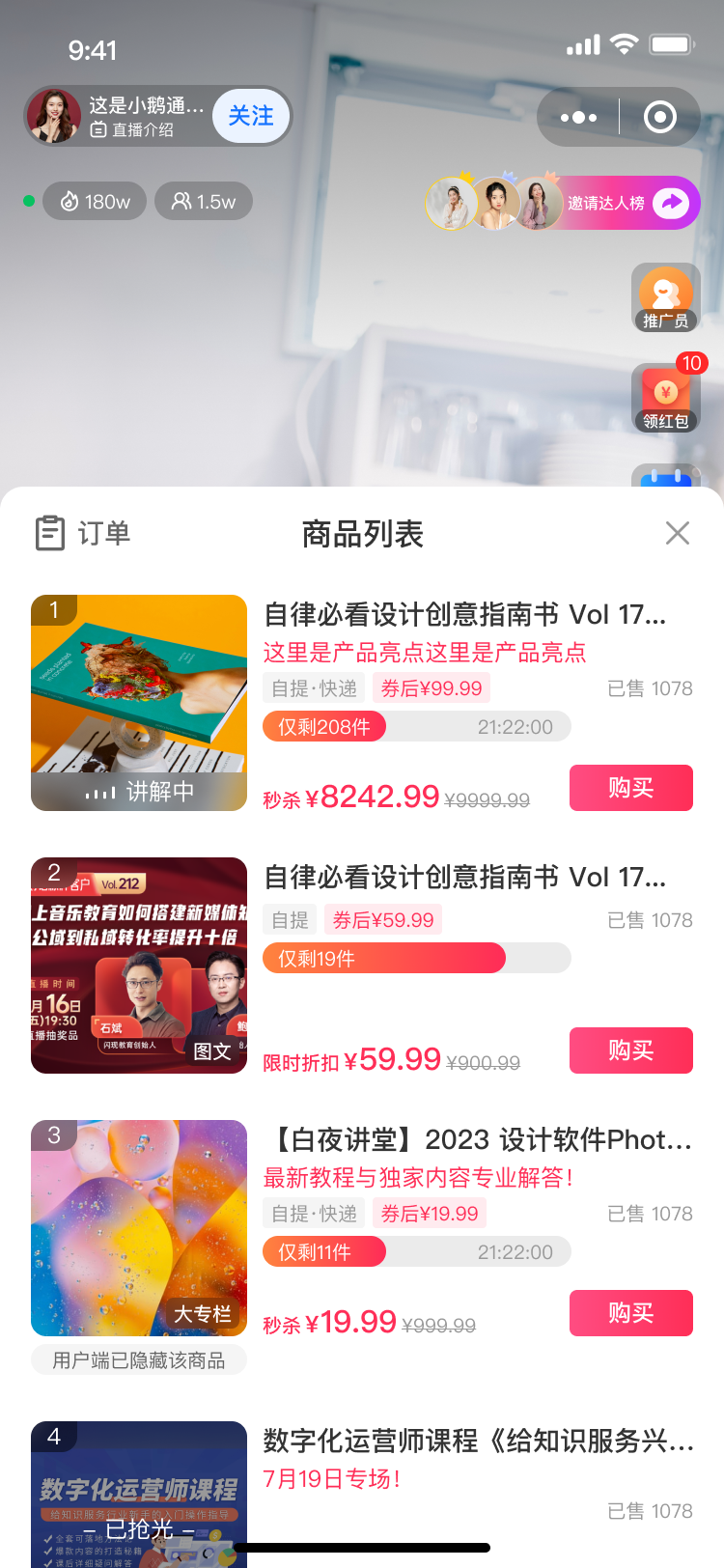
Task: Open 订单 orders
Action: (83, 533)
